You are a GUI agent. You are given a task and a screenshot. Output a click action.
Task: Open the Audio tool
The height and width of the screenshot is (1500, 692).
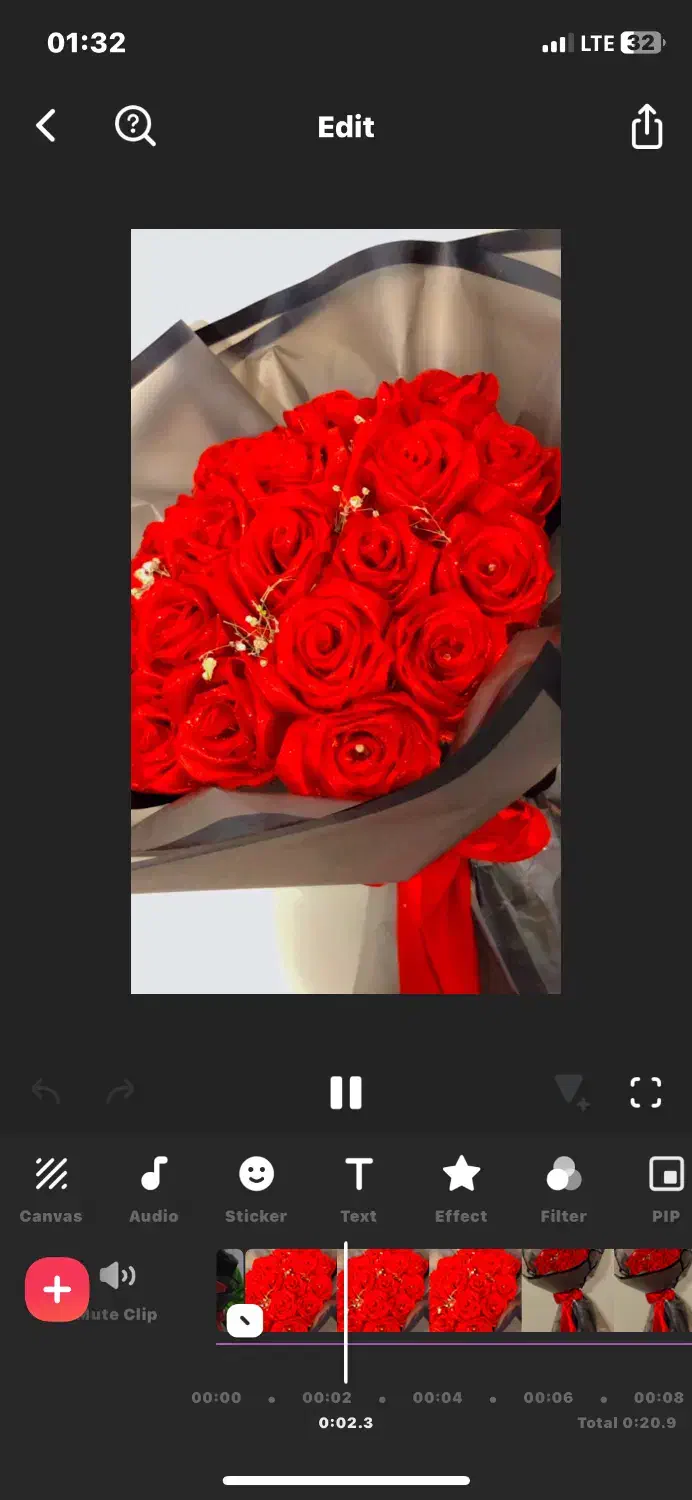153,1188
